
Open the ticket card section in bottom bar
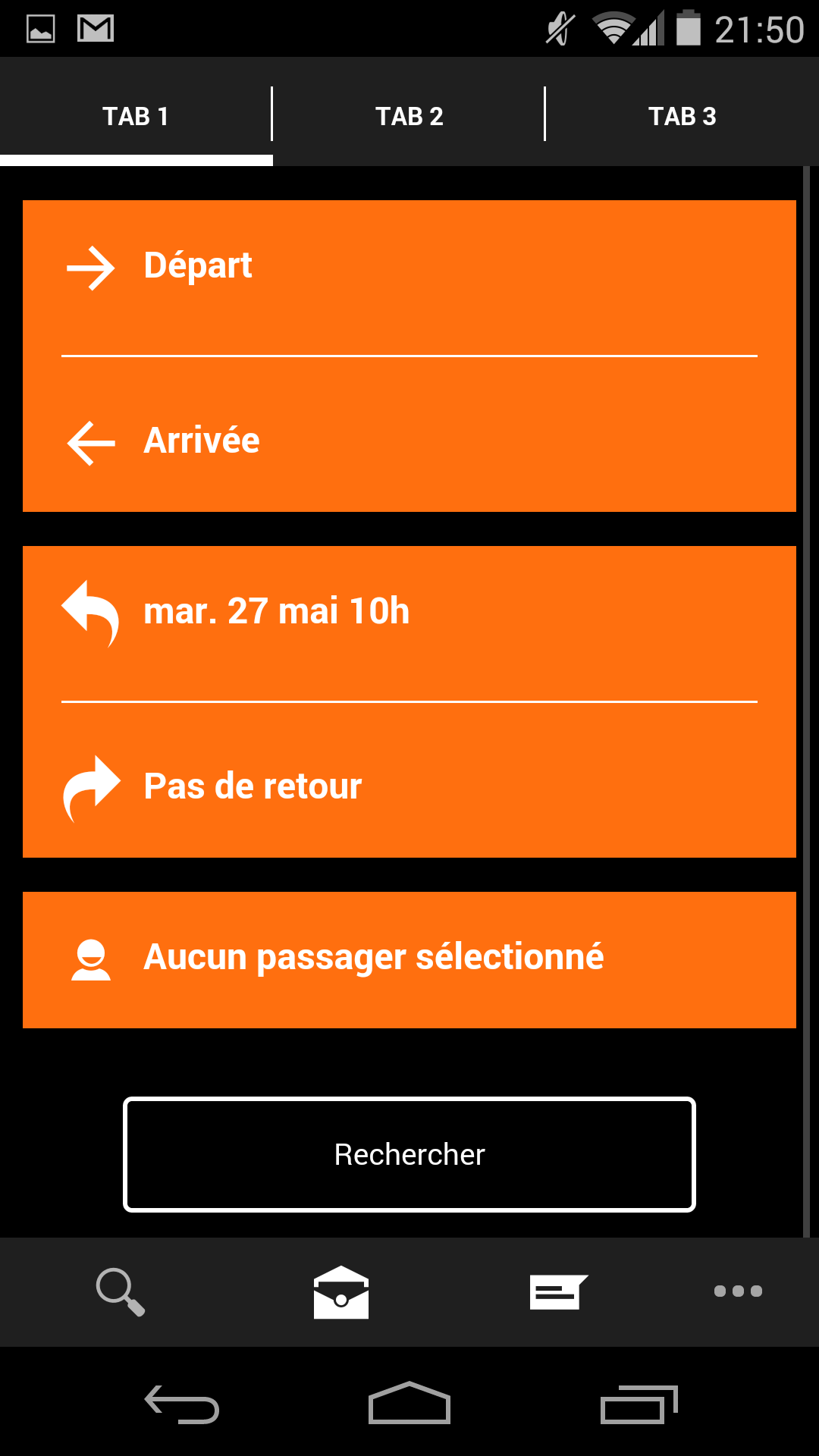(558, 1291)
